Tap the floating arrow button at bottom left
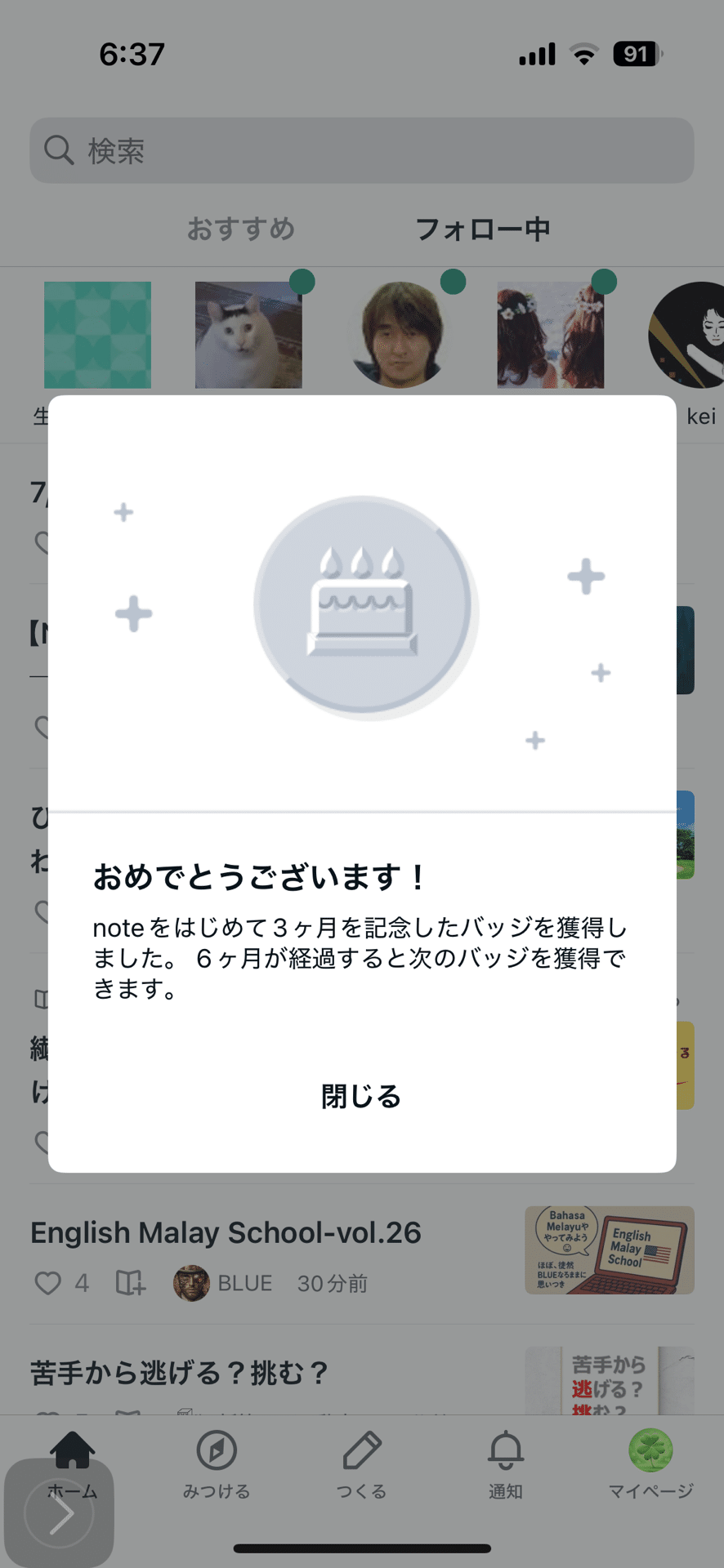724x1568 pixels. [60, 1509]
